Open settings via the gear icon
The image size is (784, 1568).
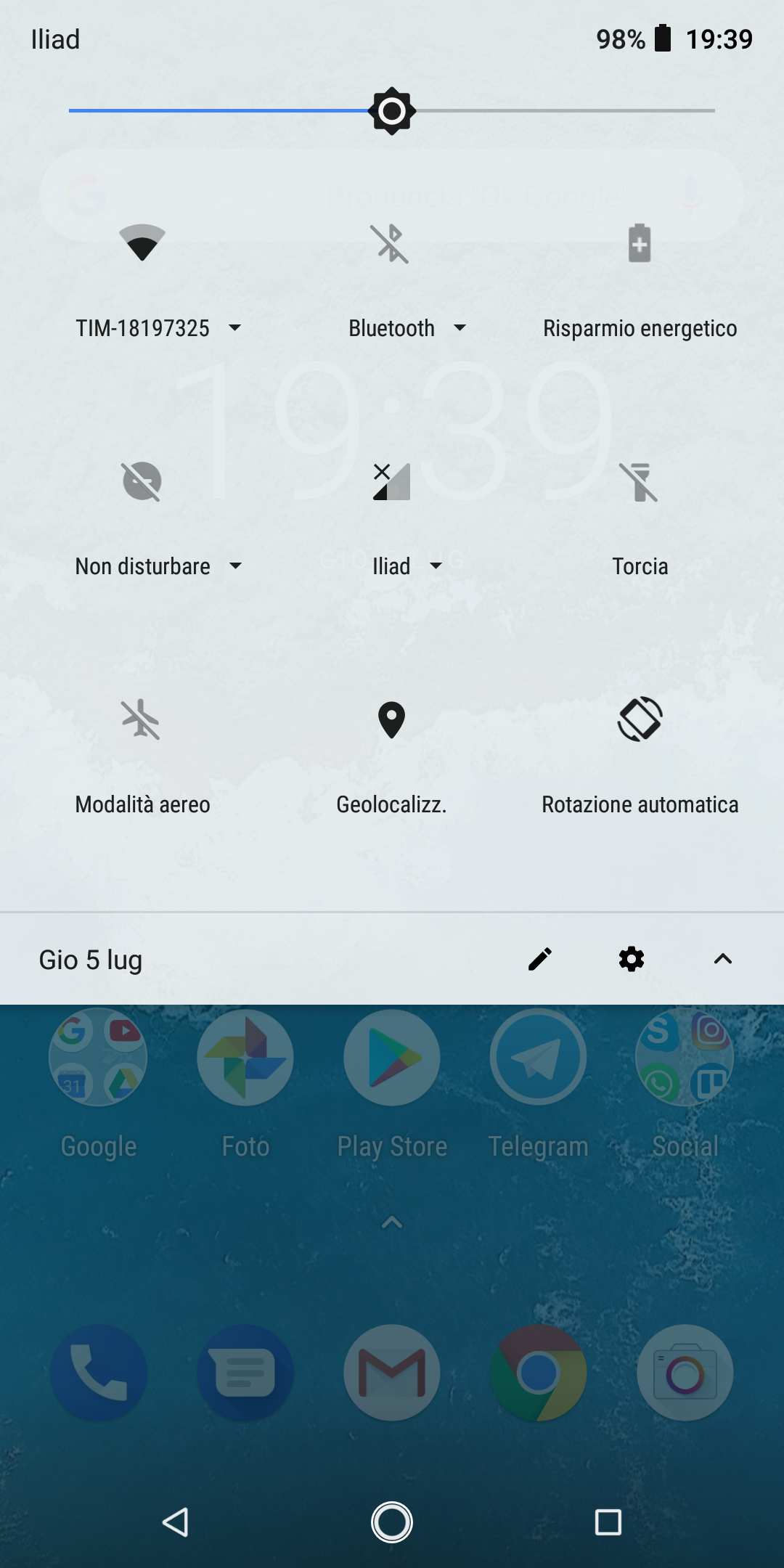[632, 959]
